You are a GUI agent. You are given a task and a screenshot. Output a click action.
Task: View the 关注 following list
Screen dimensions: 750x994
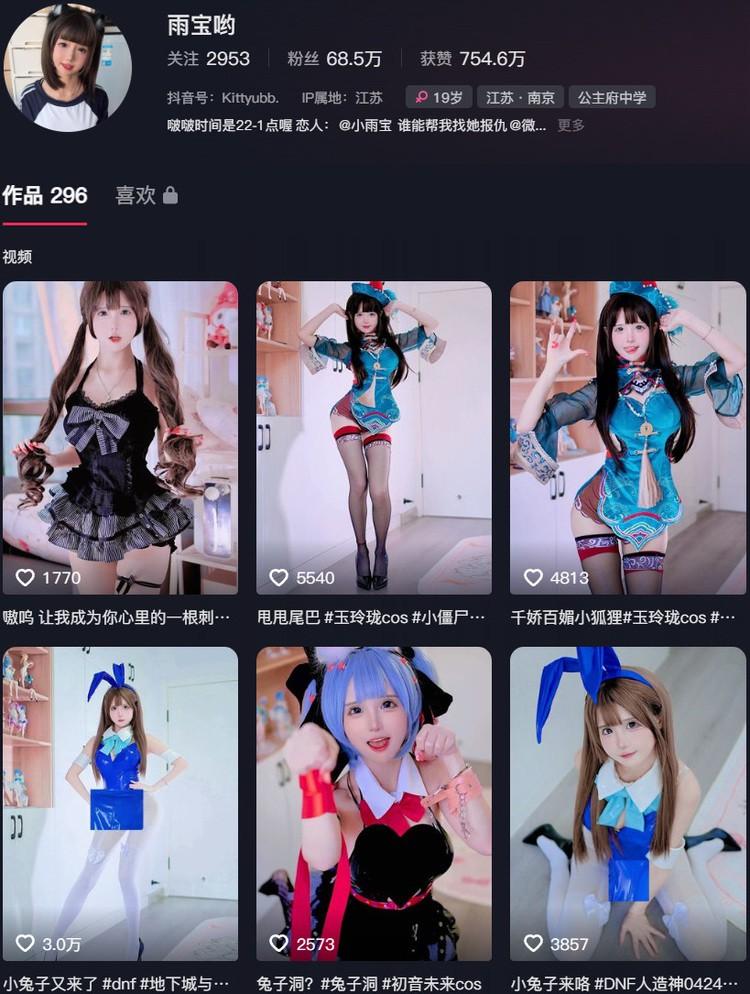(x=208, y=59)
